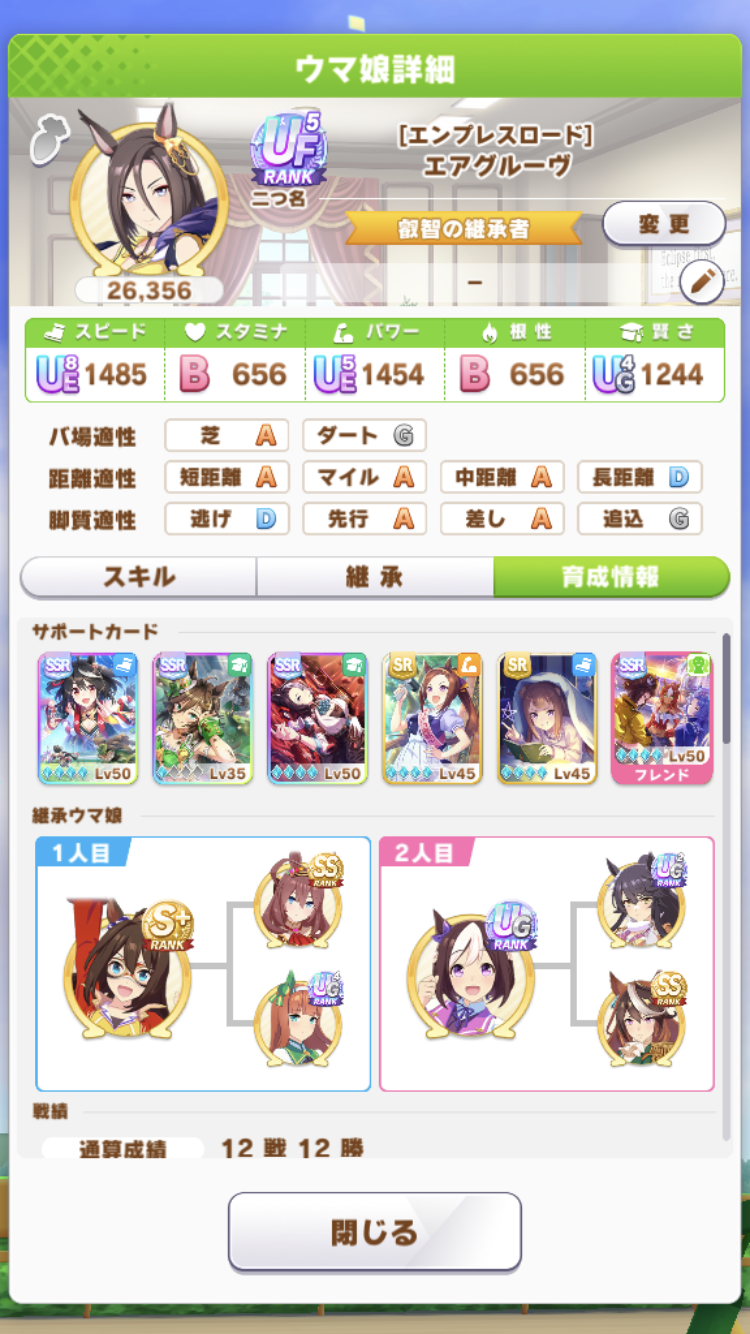This screenshot has height=1334, width=750.
Task: Tap the 変更 button
Action: coord(664,225)
